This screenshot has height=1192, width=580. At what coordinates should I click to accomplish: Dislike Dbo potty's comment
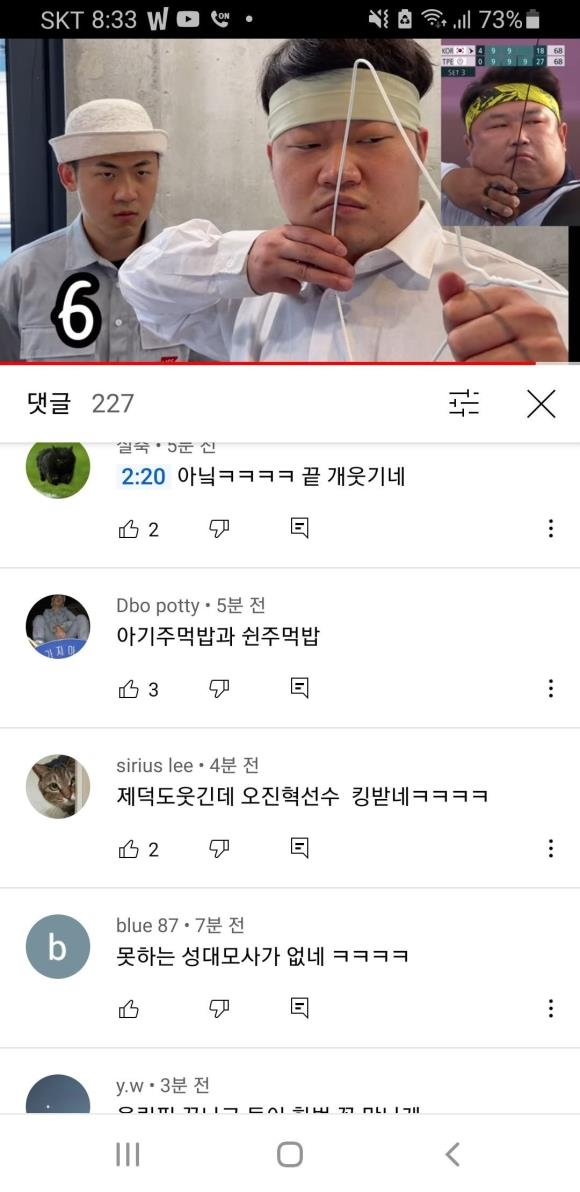219,689
